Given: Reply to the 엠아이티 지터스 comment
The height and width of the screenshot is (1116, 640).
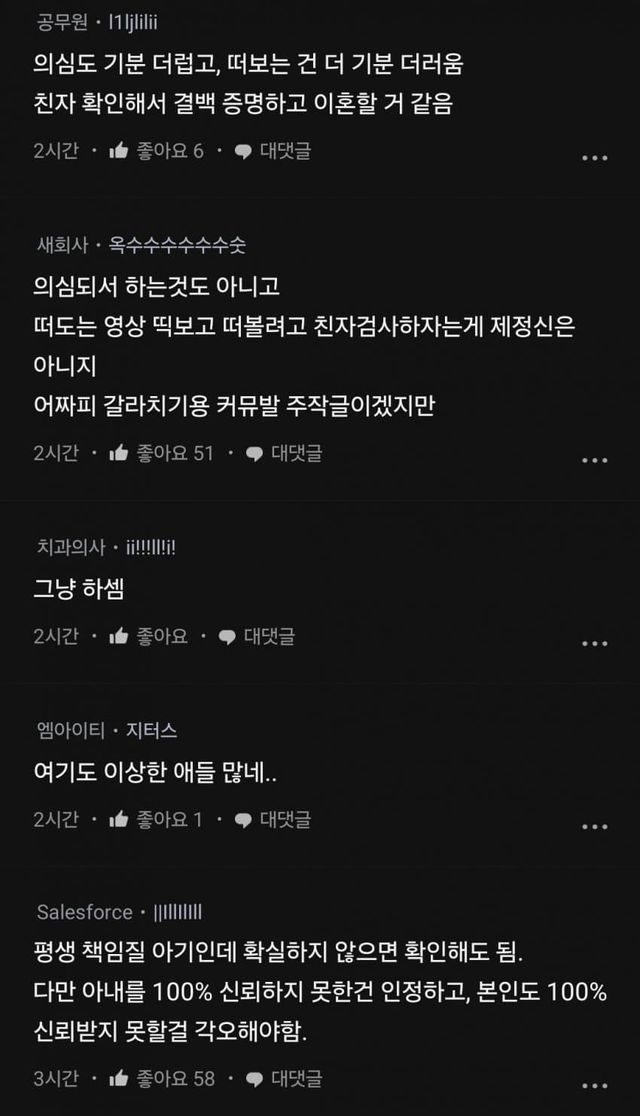Looking at the screenshot, I should coord(272,820).
